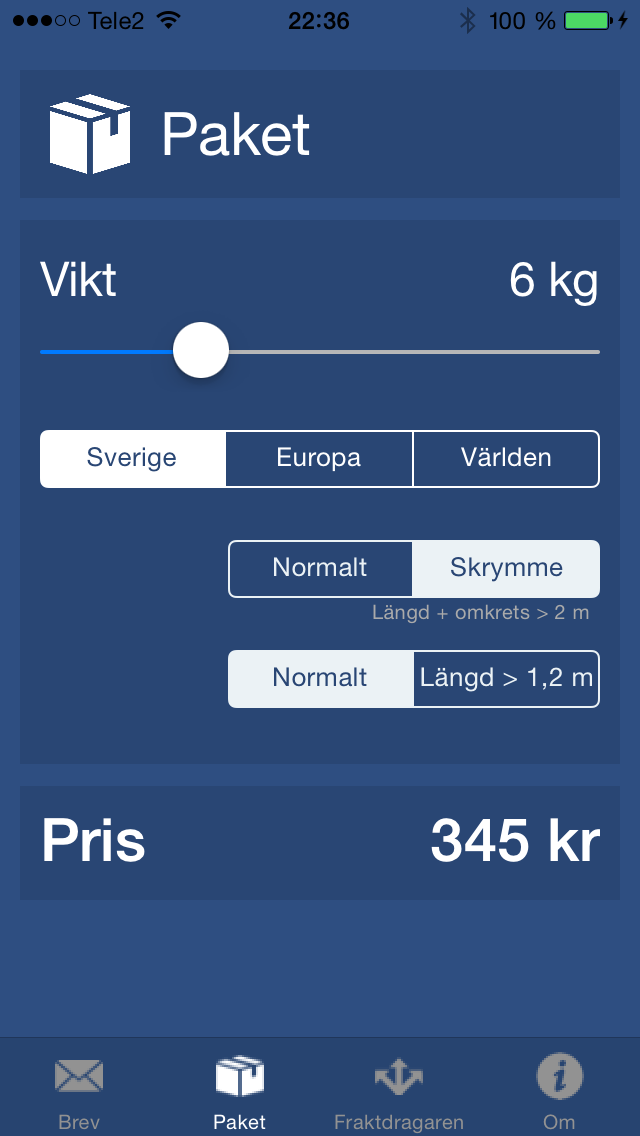Tap the Vikt weight slider knob
The height and width of the screenshot is (1136, 640).
201,351
